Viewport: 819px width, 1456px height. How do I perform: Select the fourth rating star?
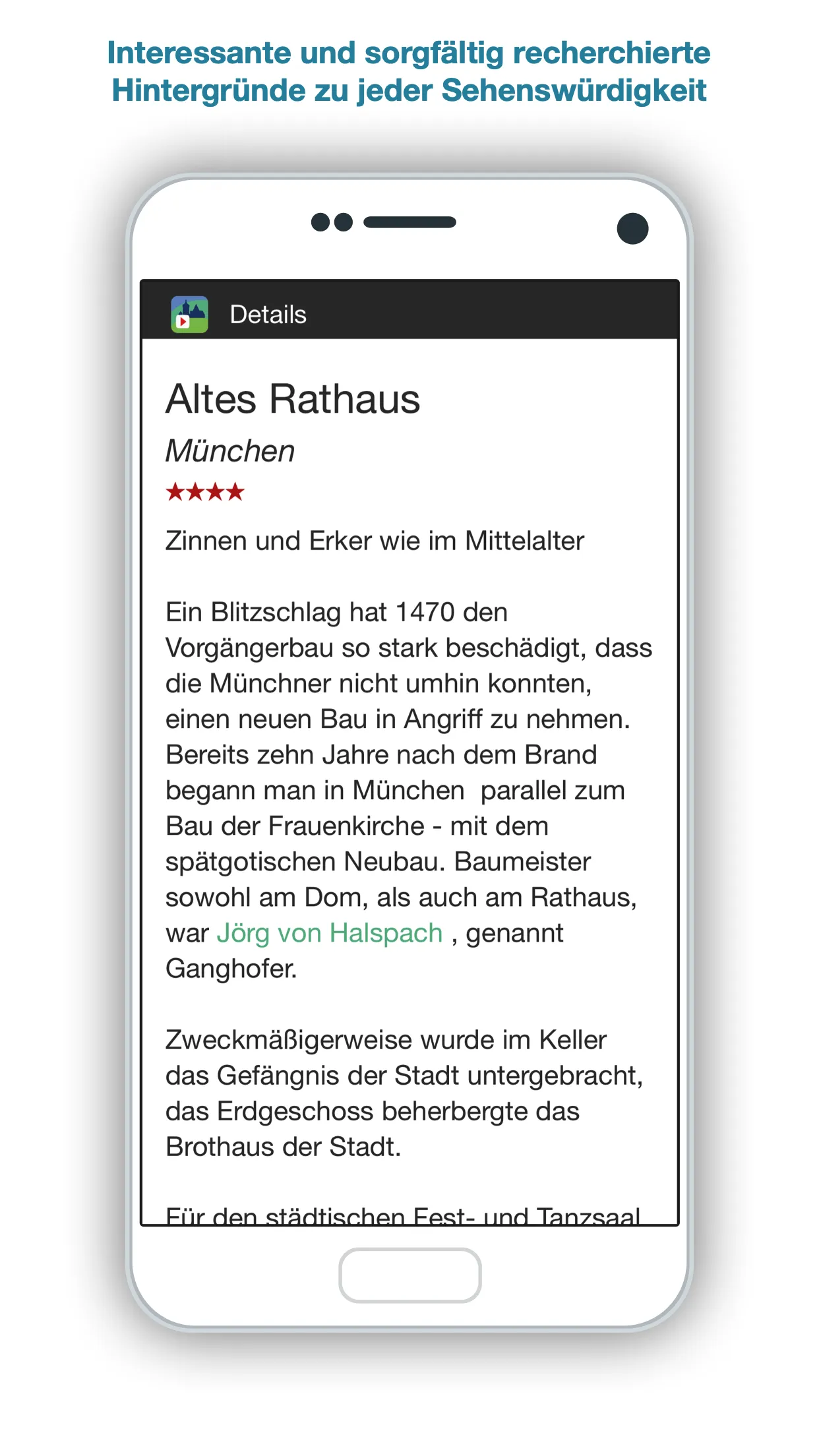tap(236, 491)
